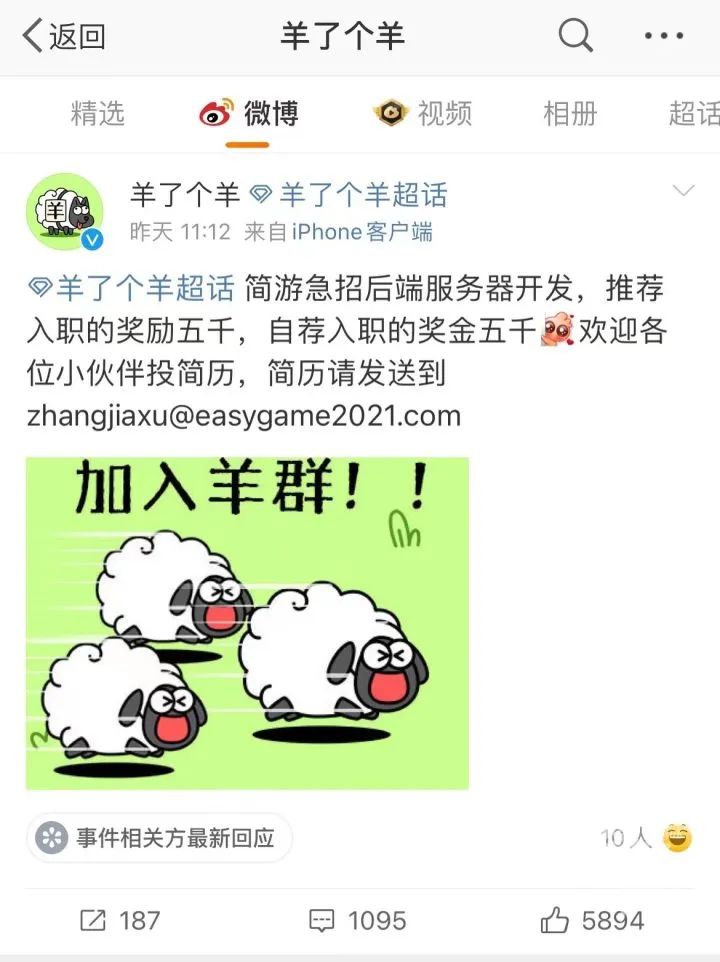Open 羊了个羊超话 link beside the username
720x962 pixels.
point(350,194)
